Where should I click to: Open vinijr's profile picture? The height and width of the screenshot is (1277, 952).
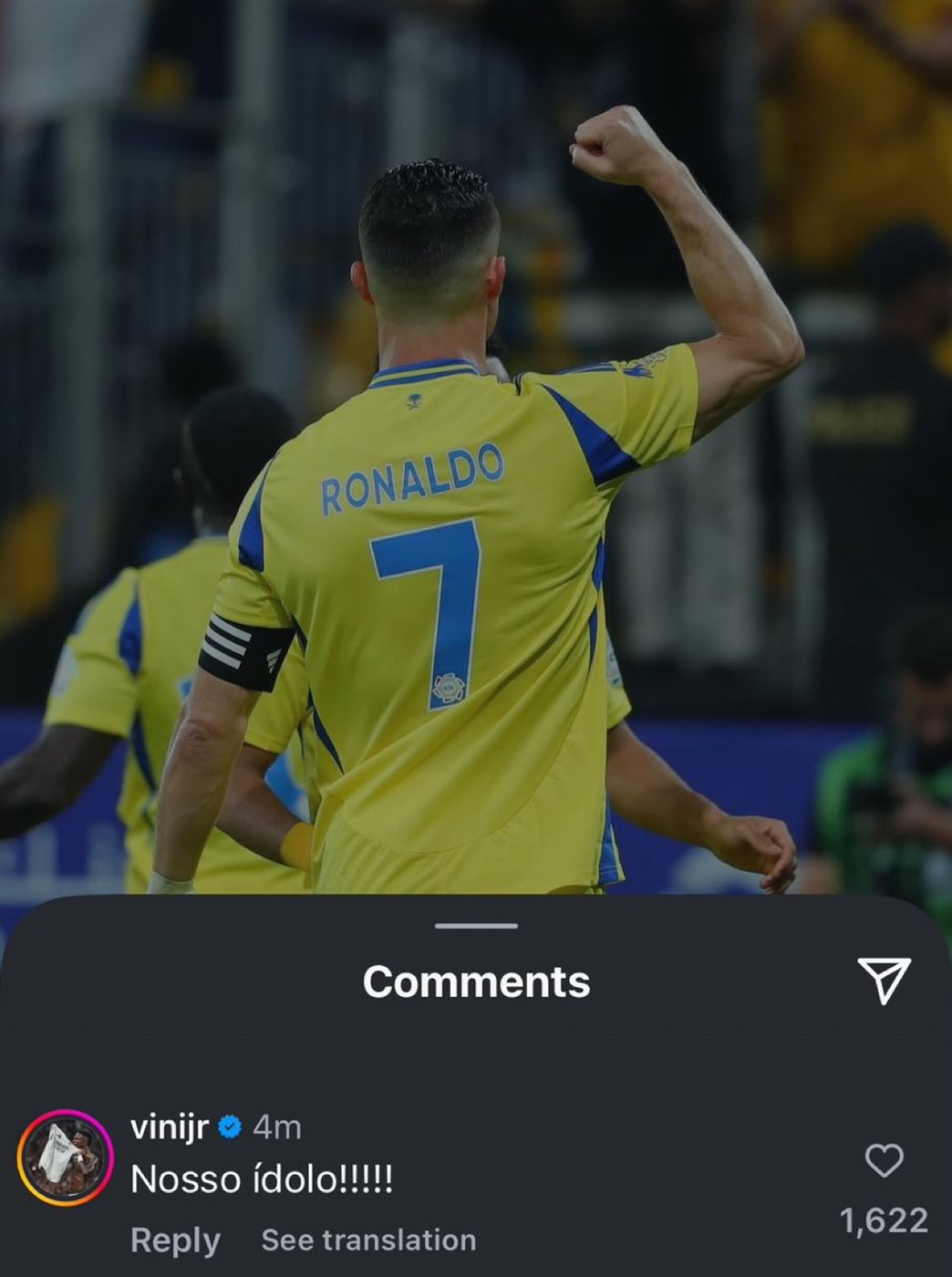(x=65, y=1158)
